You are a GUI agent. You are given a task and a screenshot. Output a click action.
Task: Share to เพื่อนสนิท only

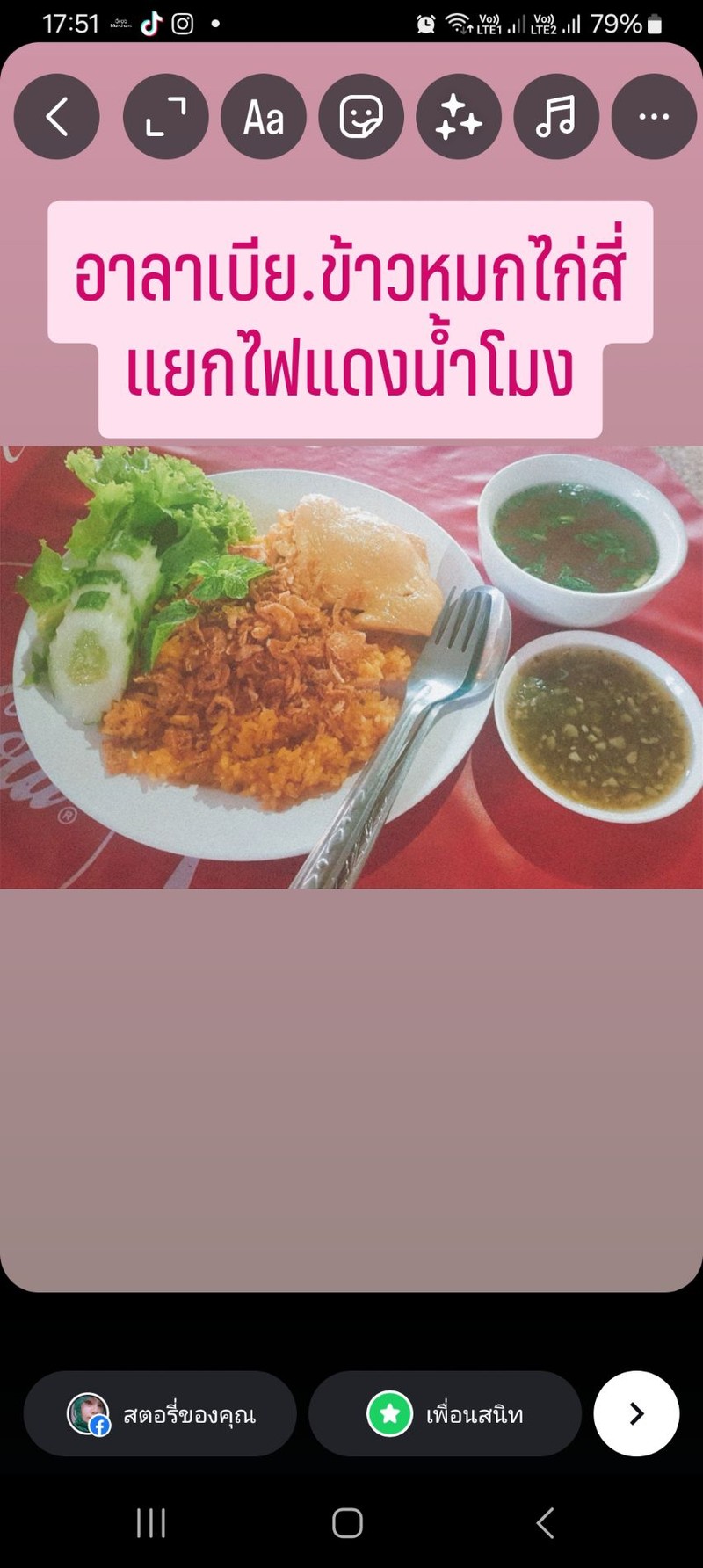(445, 1414)
